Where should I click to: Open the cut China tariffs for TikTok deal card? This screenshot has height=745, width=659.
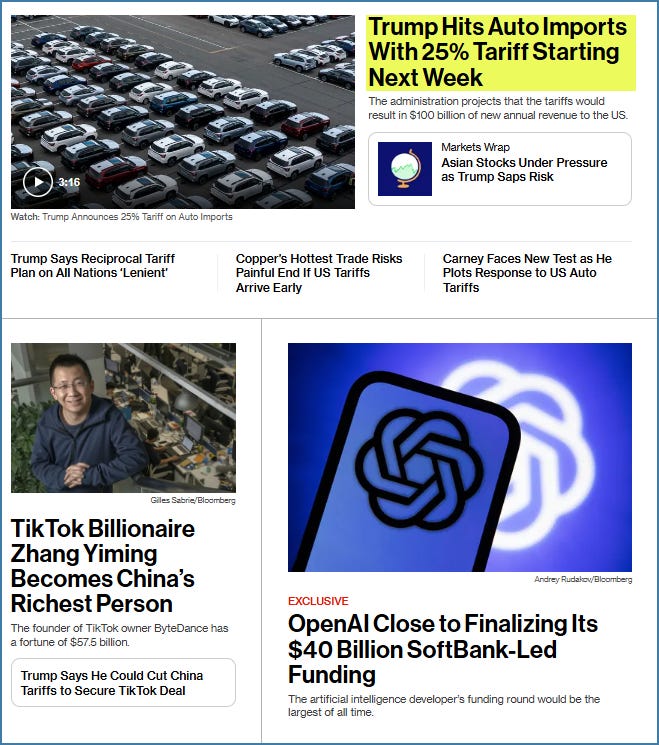tap(123, 682)
